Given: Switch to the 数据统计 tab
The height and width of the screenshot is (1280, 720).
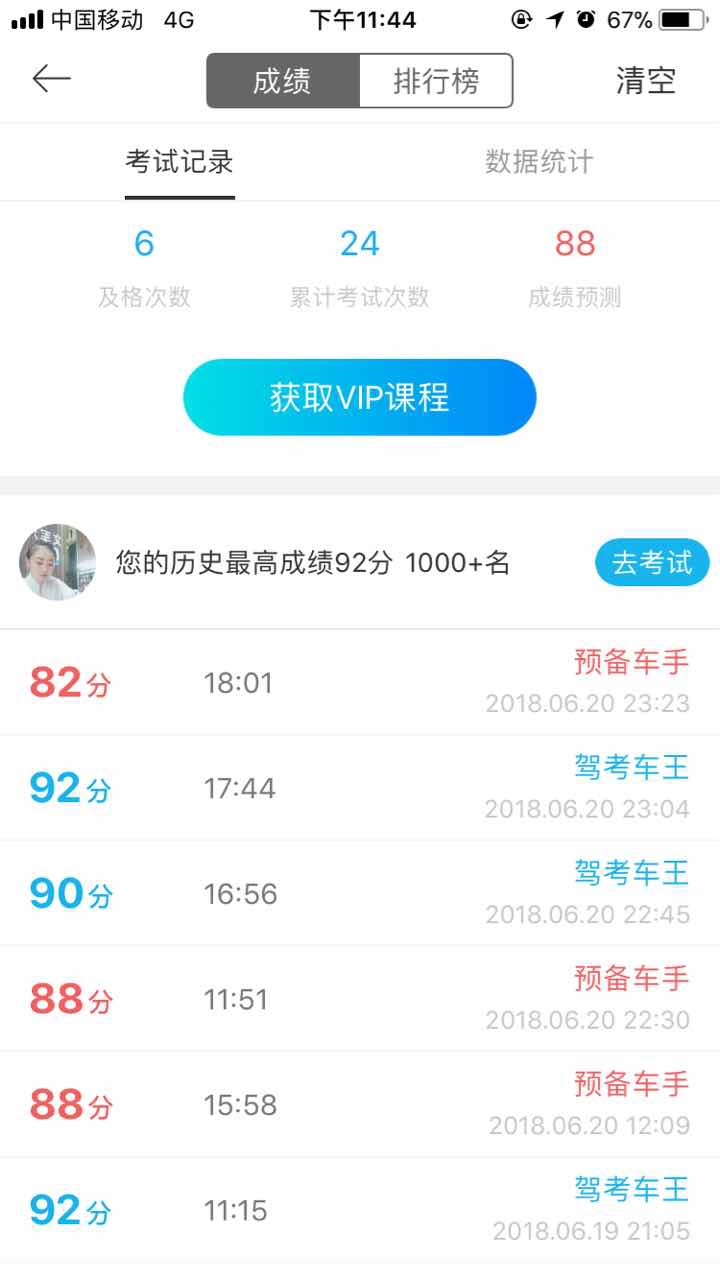Looking at the screenshot, I should (539, 162).
